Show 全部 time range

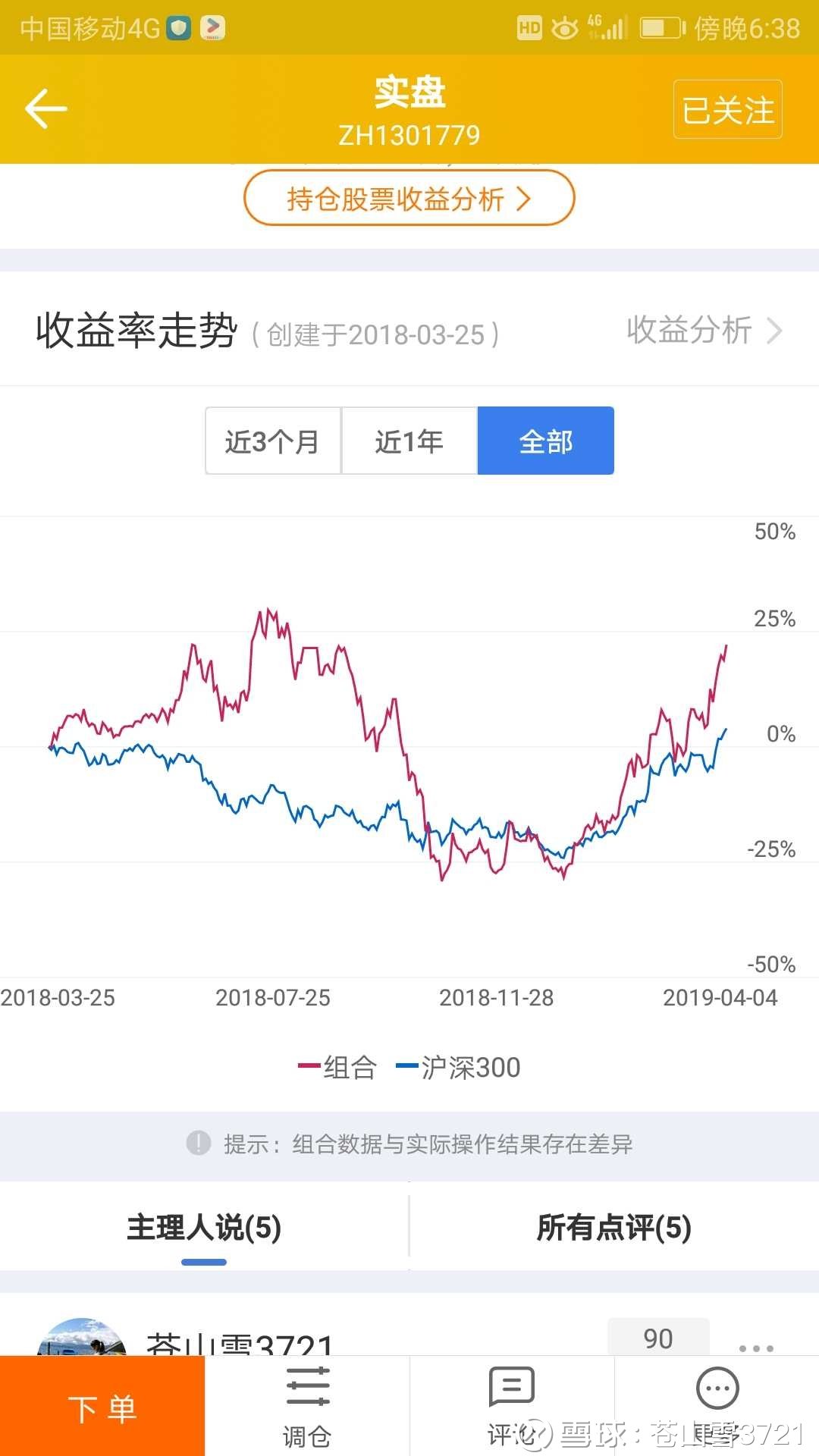pyautogui.click(x=545, y=441)
